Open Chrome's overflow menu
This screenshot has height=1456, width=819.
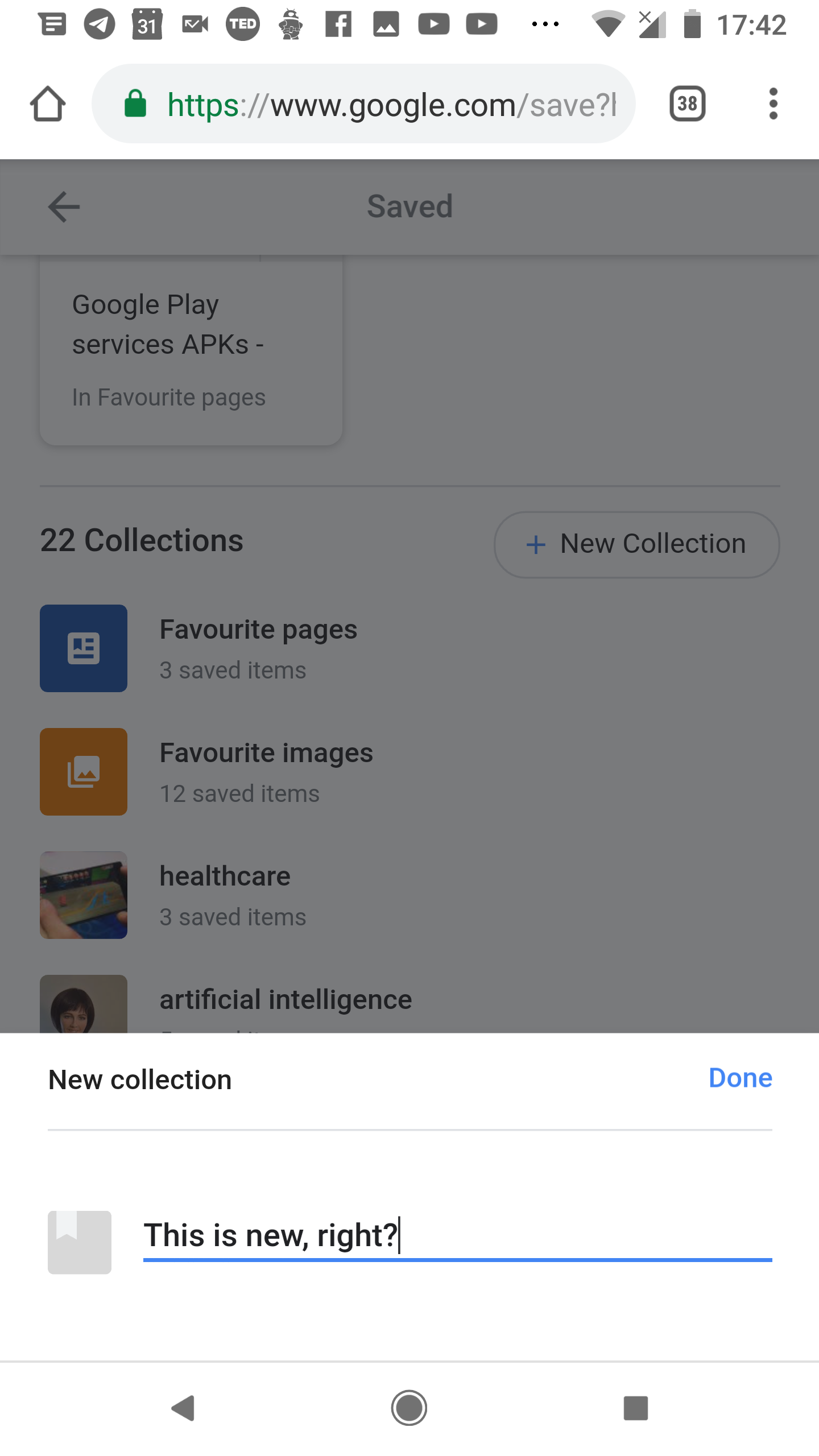point(772,104)
